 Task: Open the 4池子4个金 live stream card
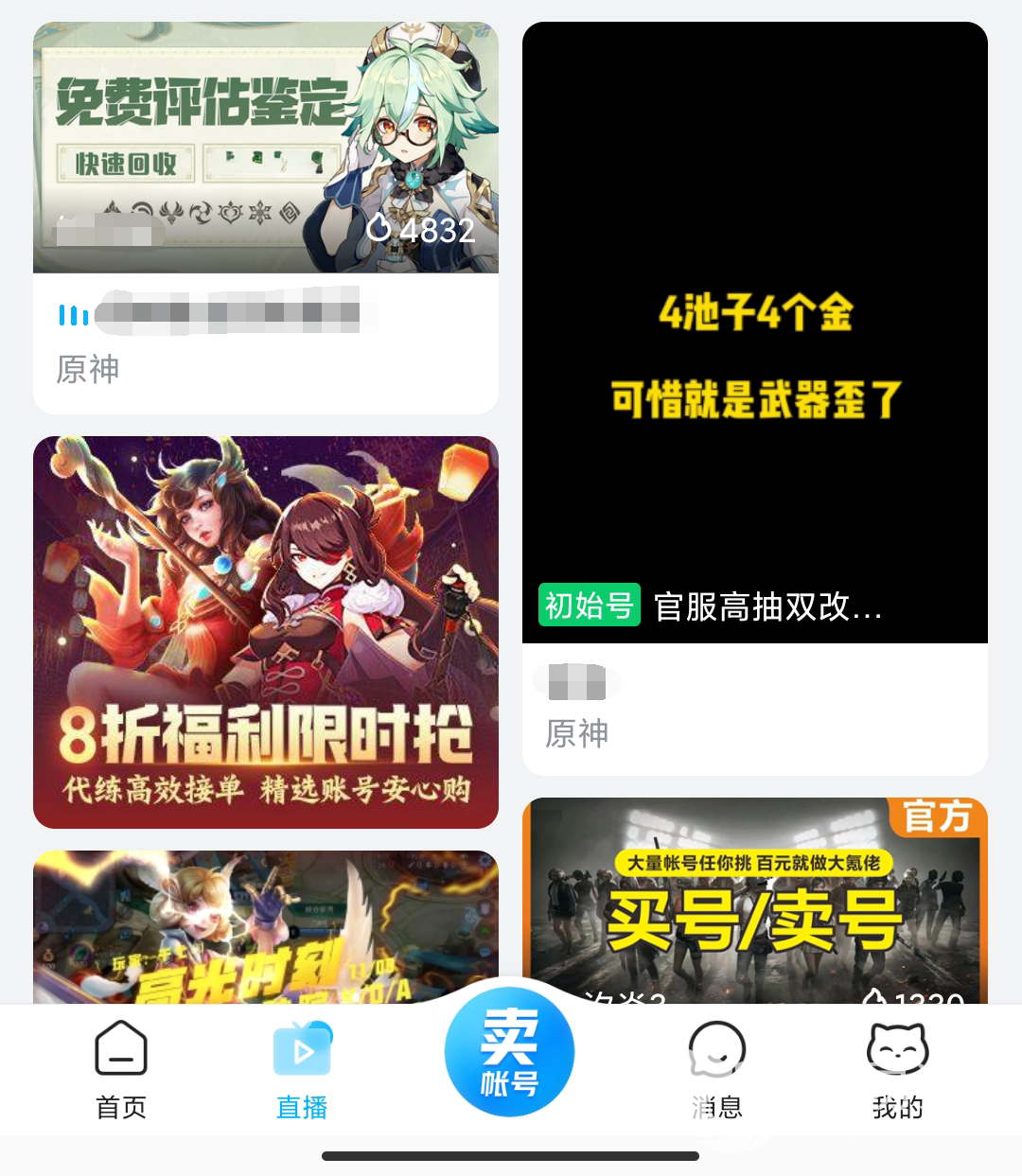(x=754, y=333)
